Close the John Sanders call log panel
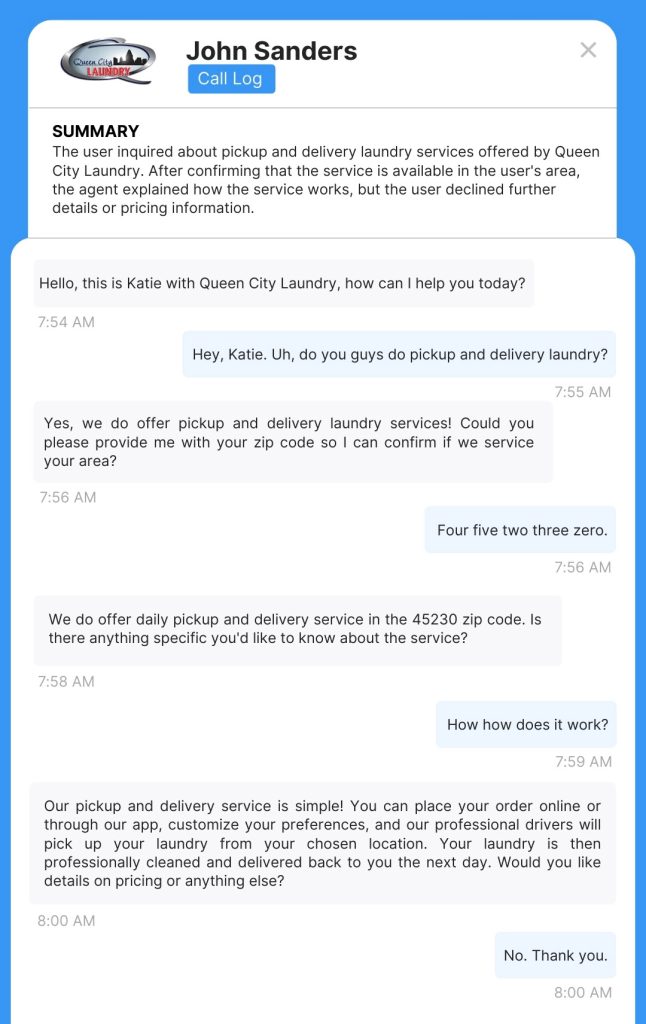The width and height of the screenshot is (646, 1024). [588, 50]
